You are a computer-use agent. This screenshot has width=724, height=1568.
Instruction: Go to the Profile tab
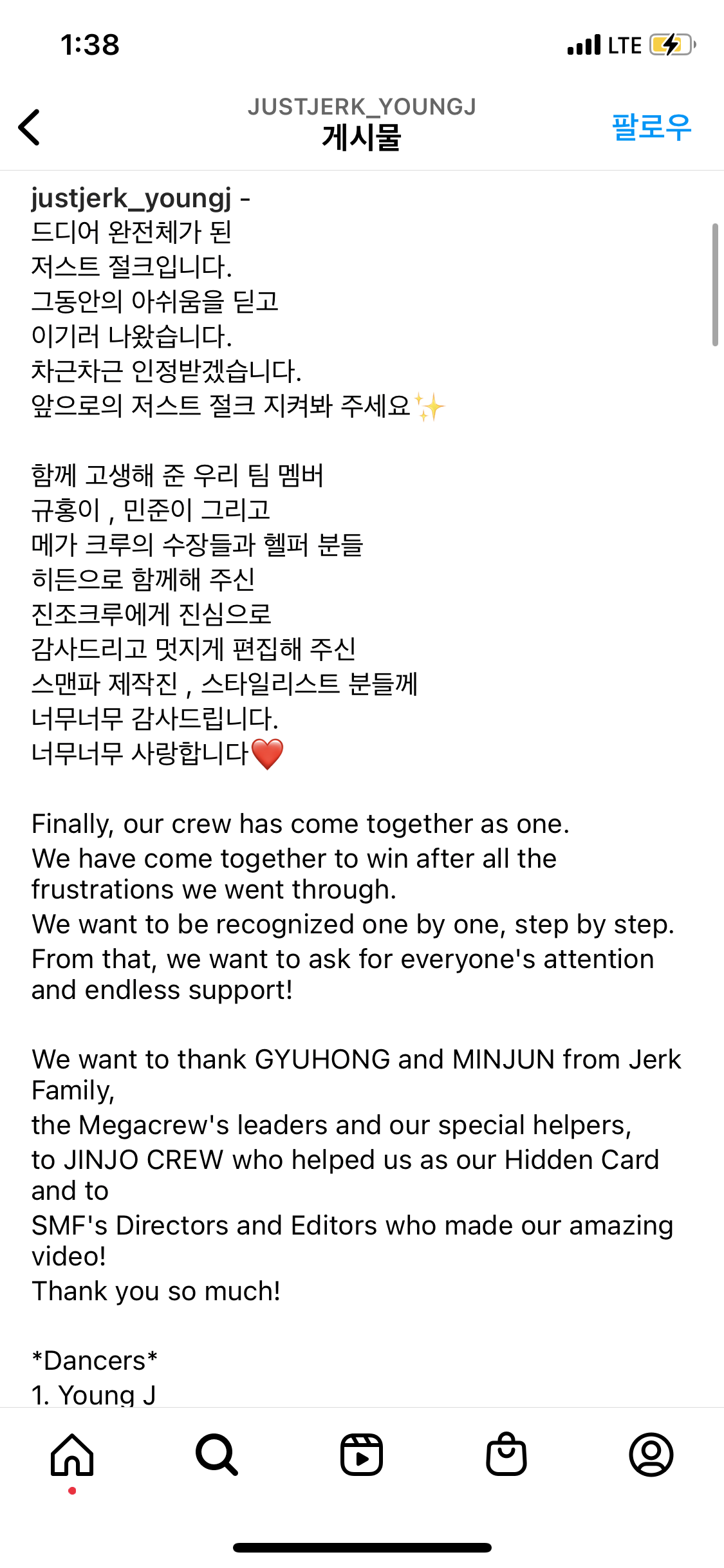coord(651,1455)
